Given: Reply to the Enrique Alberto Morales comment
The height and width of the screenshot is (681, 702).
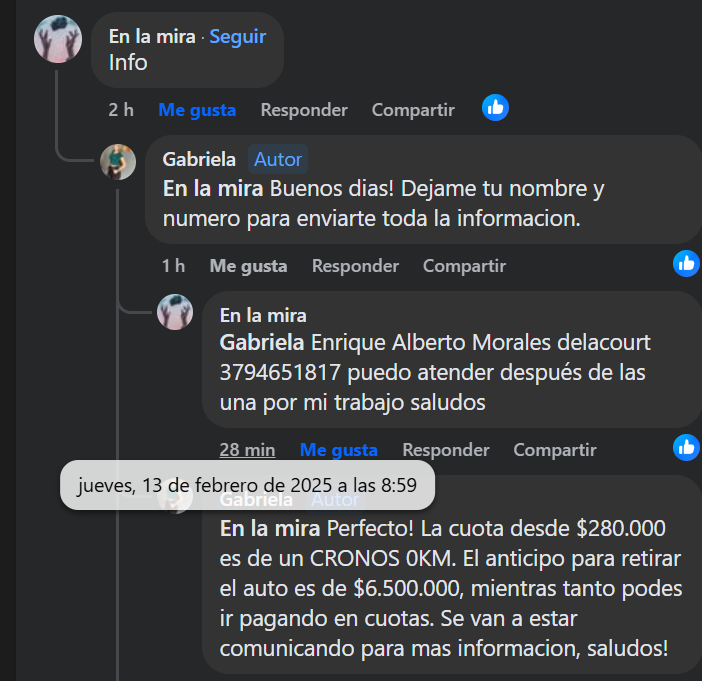Looking at the screenshot, I should pos(446,450).
